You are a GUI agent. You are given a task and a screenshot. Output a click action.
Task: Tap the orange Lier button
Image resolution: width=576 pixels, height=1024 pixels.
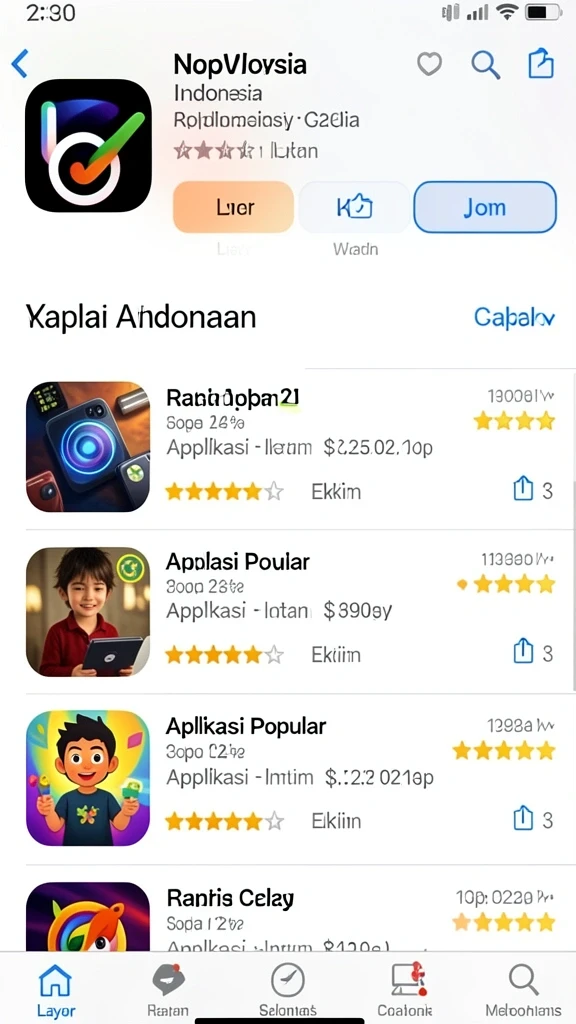233,207
